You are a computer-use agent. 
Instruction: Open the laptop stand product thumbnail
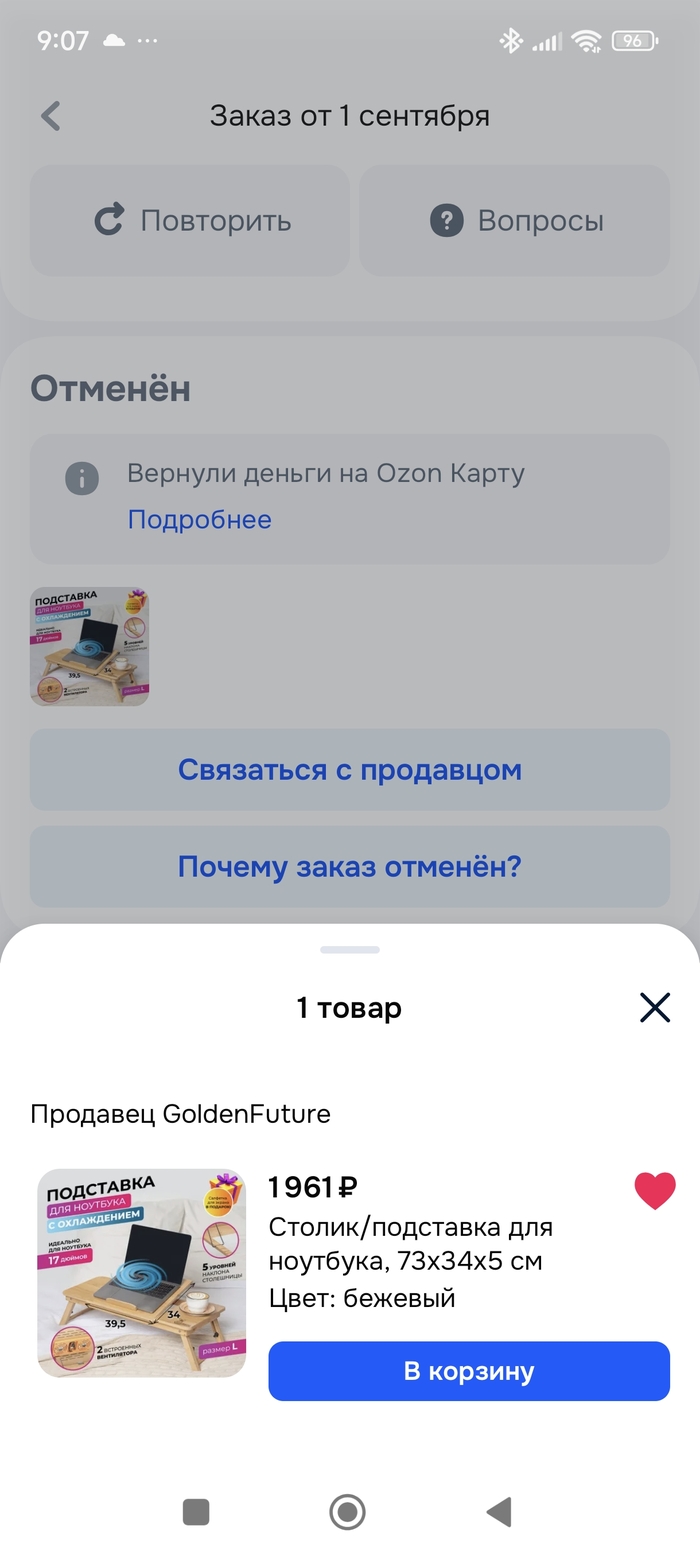141,1273
